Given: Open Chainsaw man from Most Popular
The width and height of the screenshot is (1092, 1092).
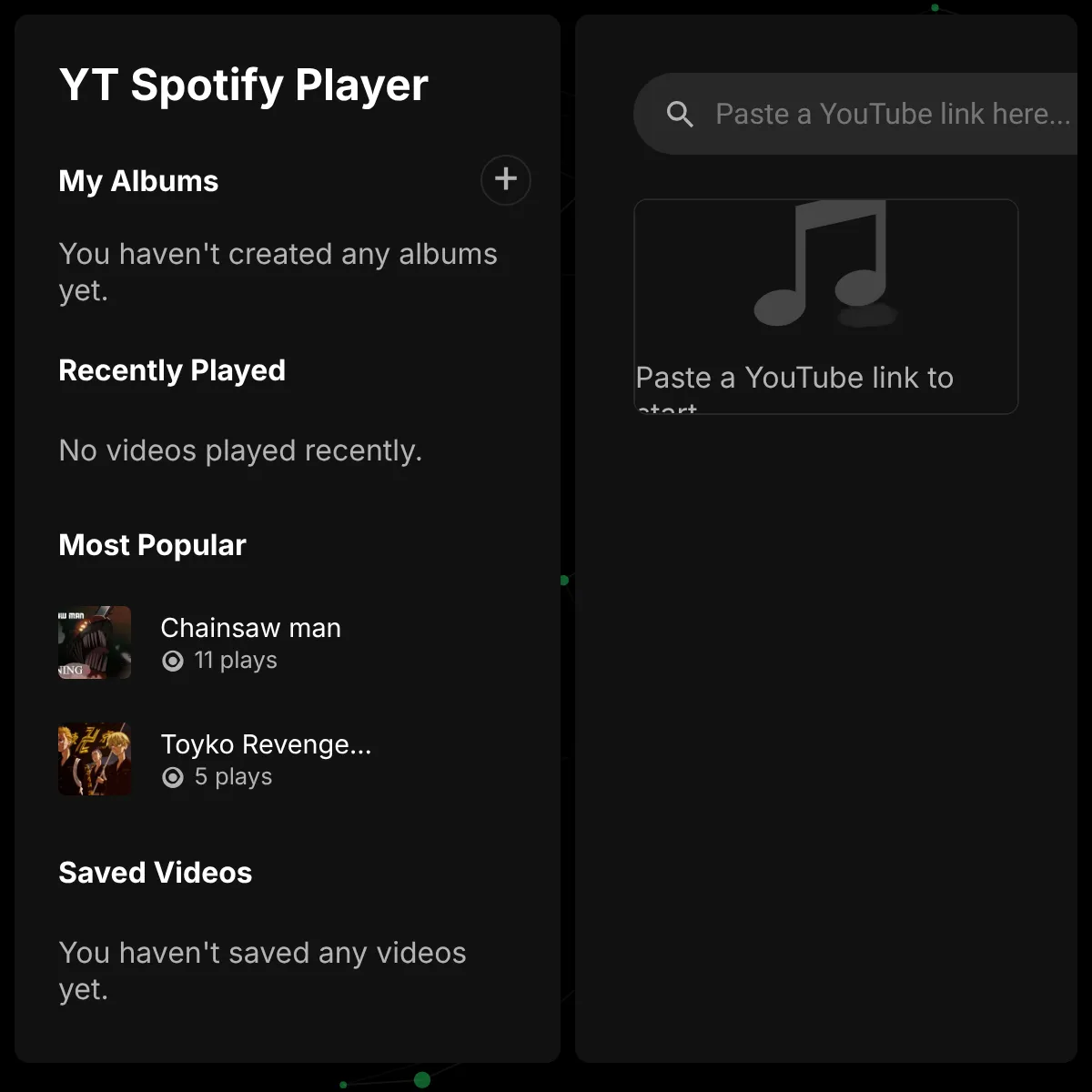Looking at the screenshot, I should [x=250, y=642].
